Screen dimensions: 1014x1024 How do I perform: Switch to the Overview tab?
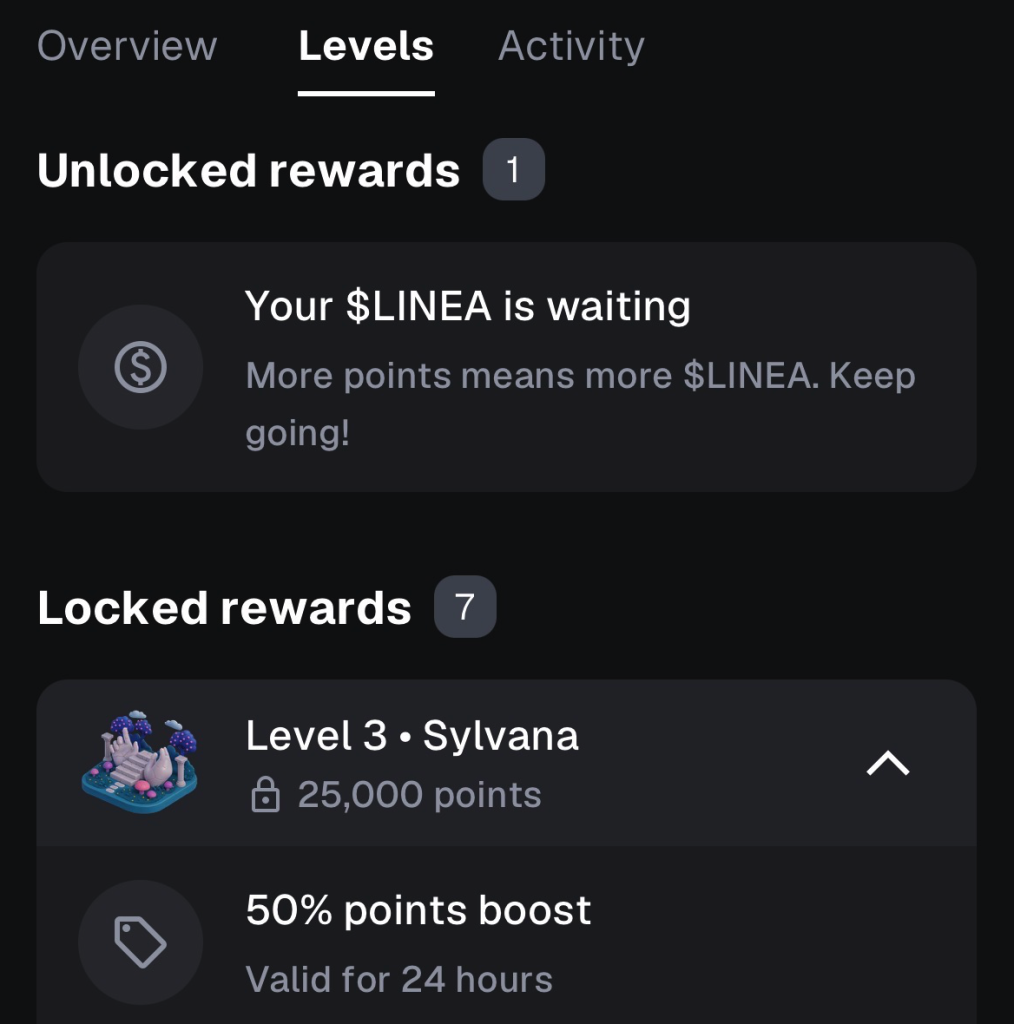[127, 46]
